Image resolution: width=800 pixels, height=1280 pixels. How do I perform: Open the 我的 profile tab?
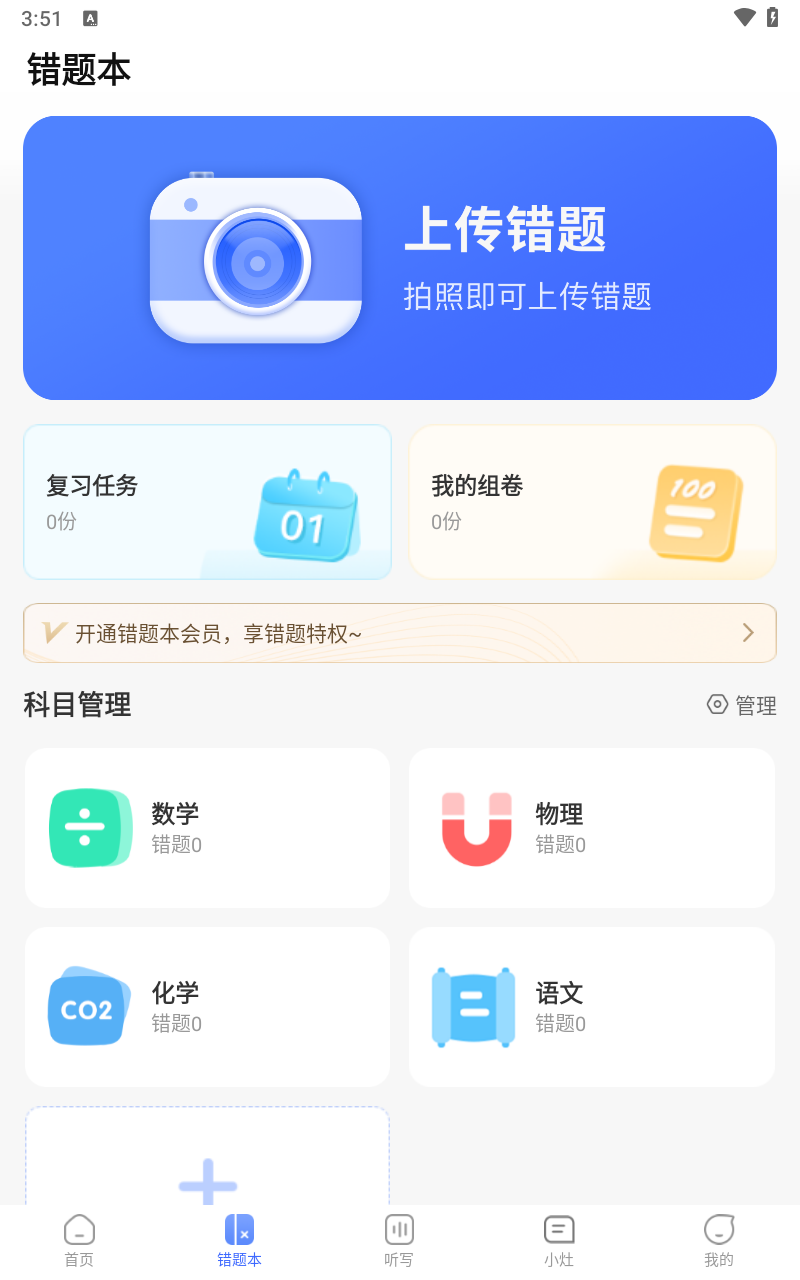pyautogui.click(x=719, y=1240)
